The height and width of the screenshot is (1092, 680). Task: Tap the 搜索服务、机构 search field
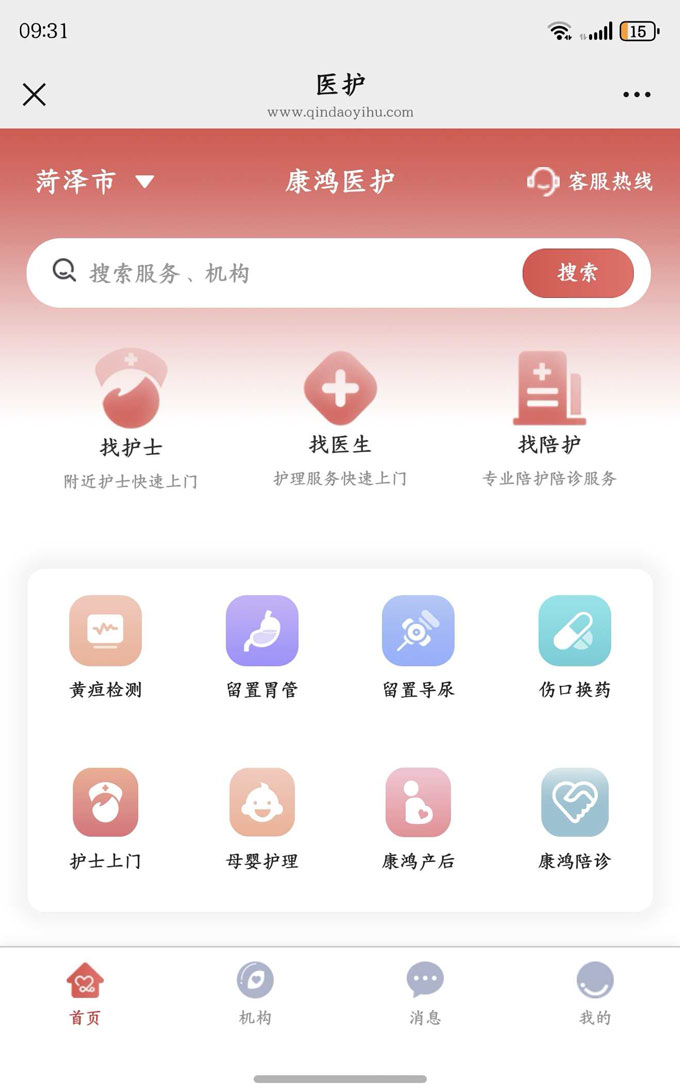click(290, 273)
